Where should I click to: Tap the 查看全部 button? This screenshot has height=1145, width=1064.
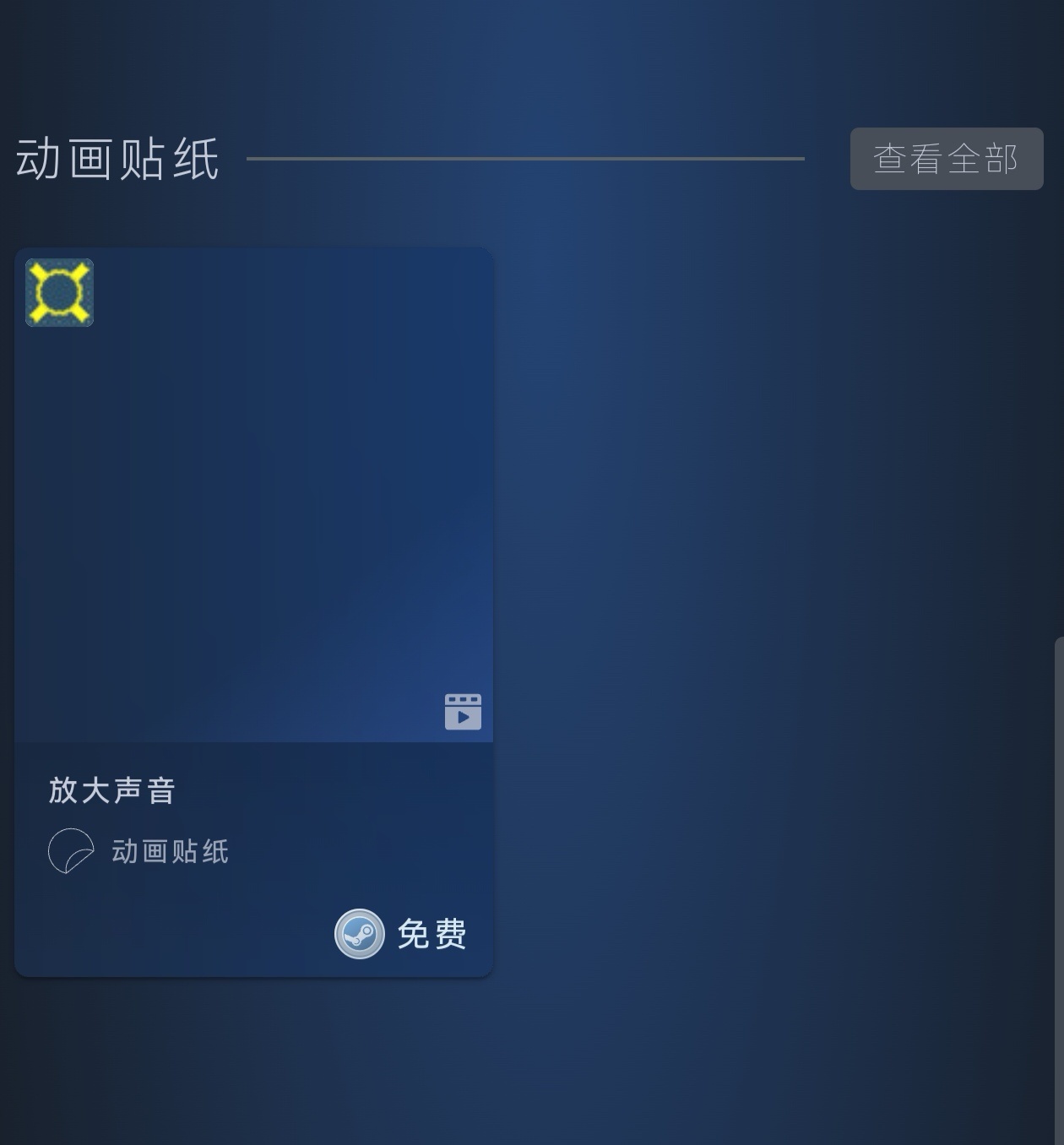coord(946,159)
